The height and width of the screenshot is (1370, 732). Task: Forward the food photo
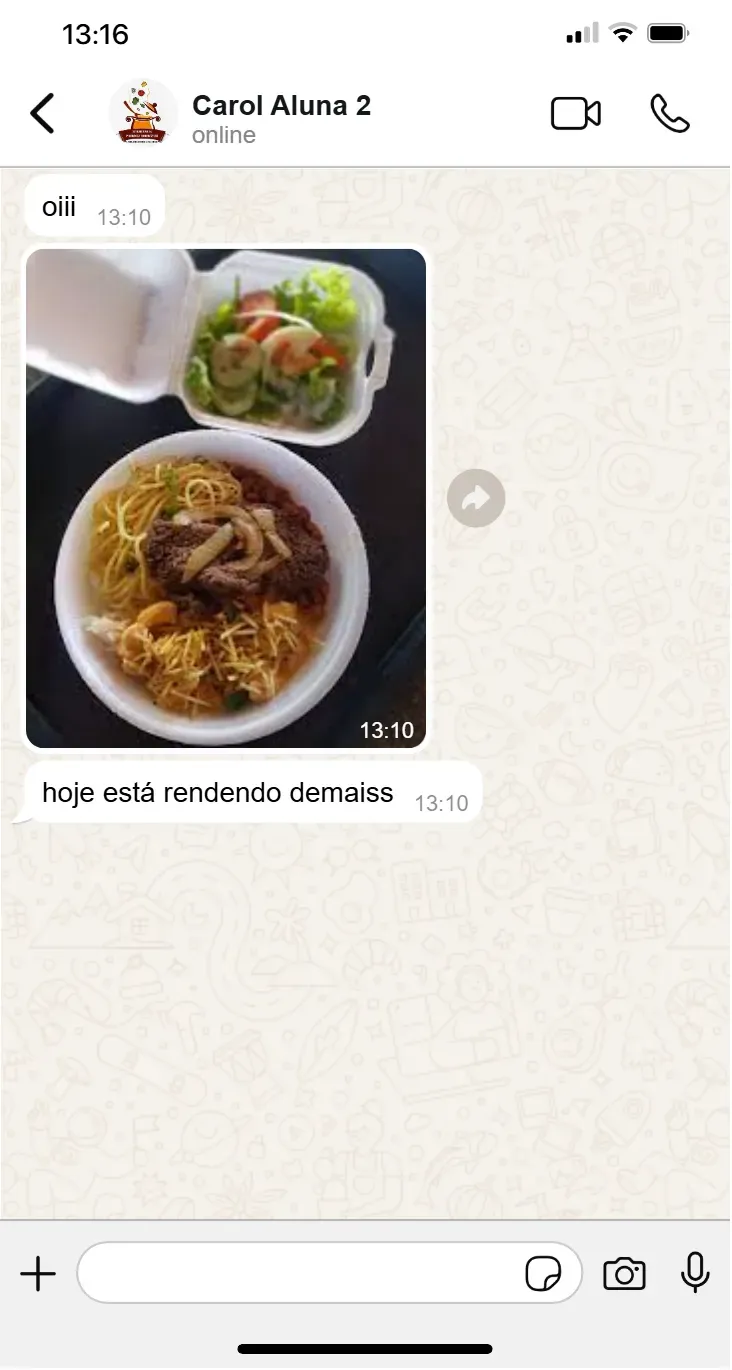(476, 498)
